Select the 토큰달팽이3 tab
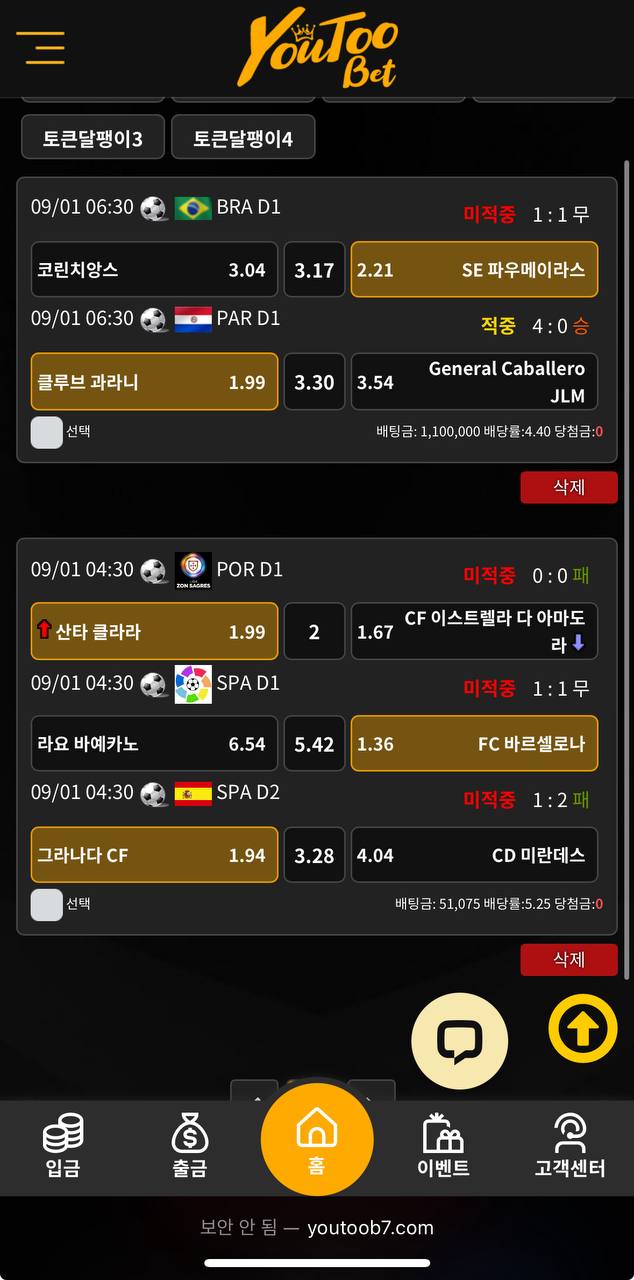 coord(92,138)
